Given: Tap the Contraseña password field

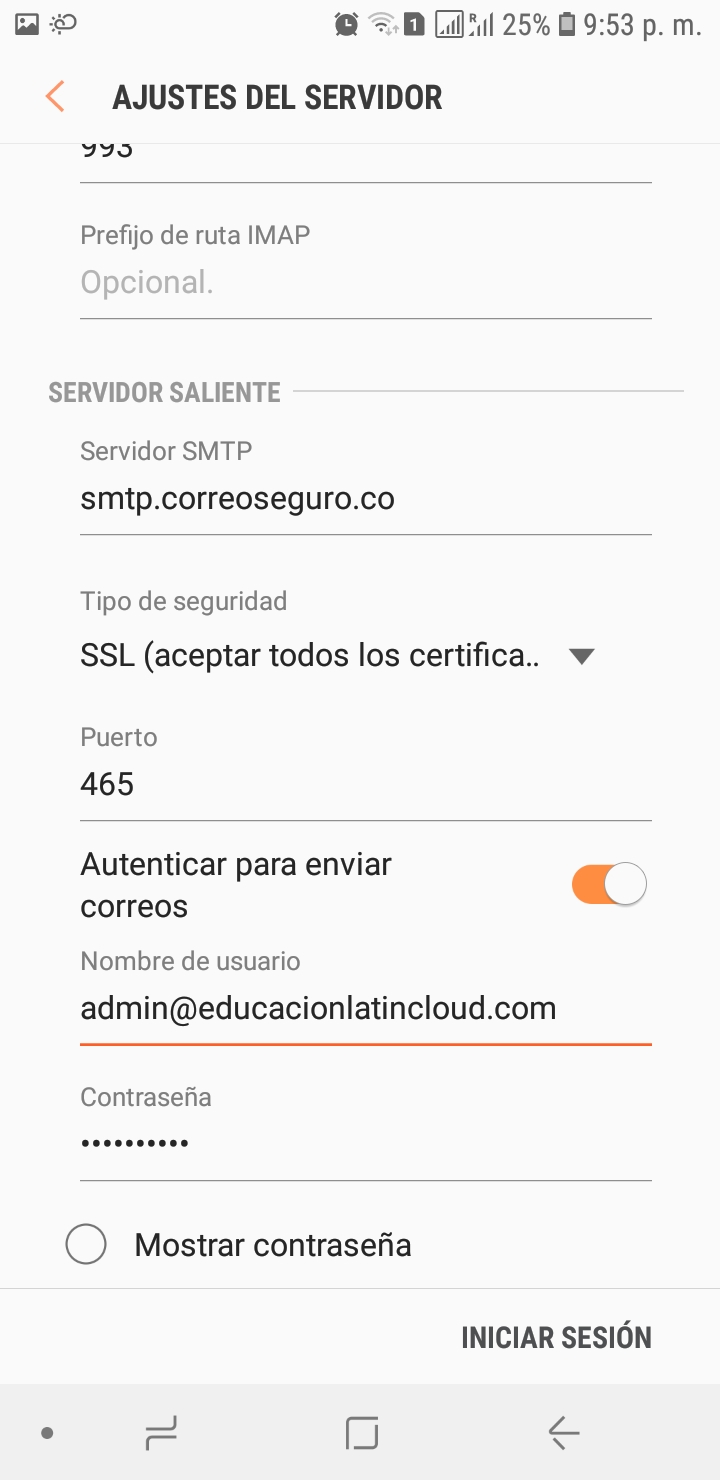Looking at the screenshot, I should coord(366,1143).
